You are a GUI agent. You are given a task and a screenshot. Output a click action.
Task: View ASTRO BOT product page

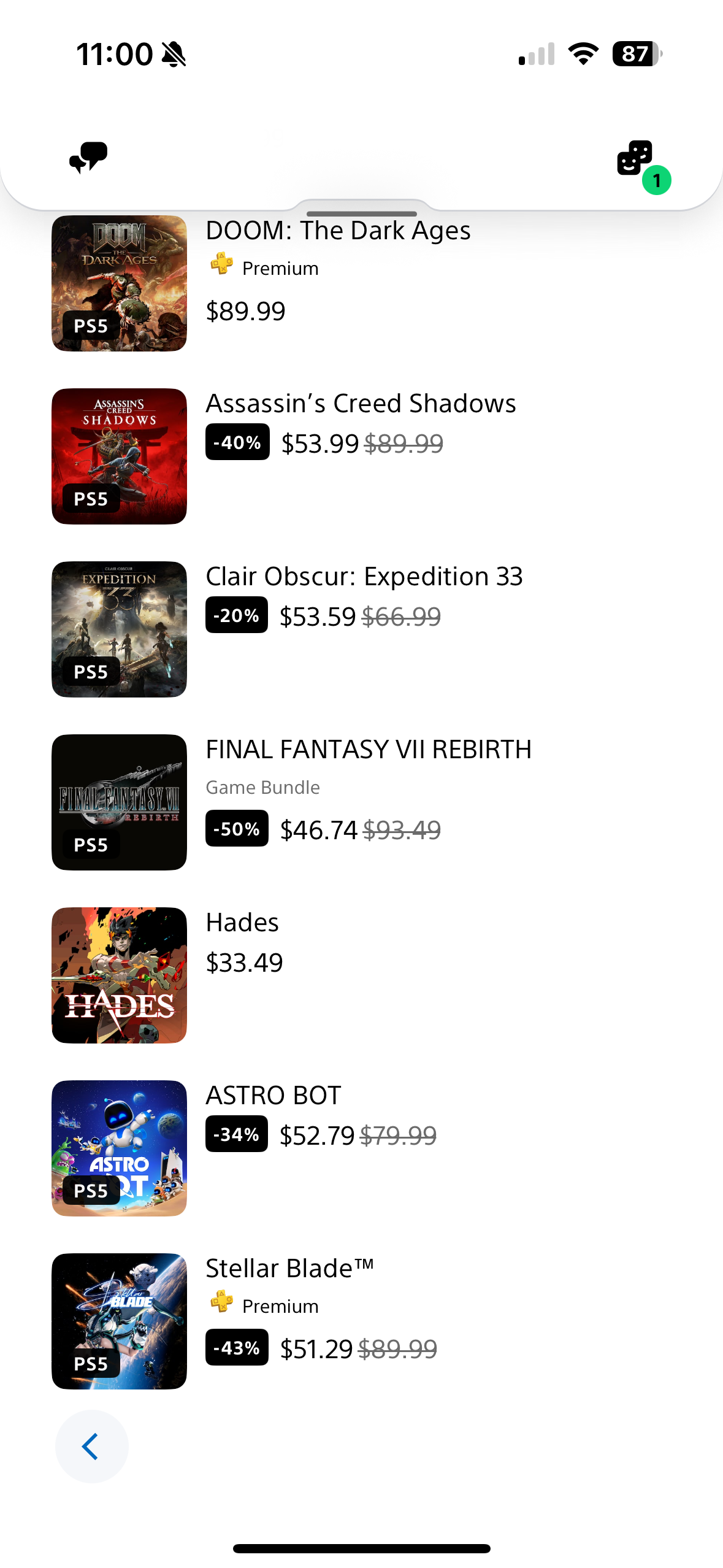(x=273, y=1096)
